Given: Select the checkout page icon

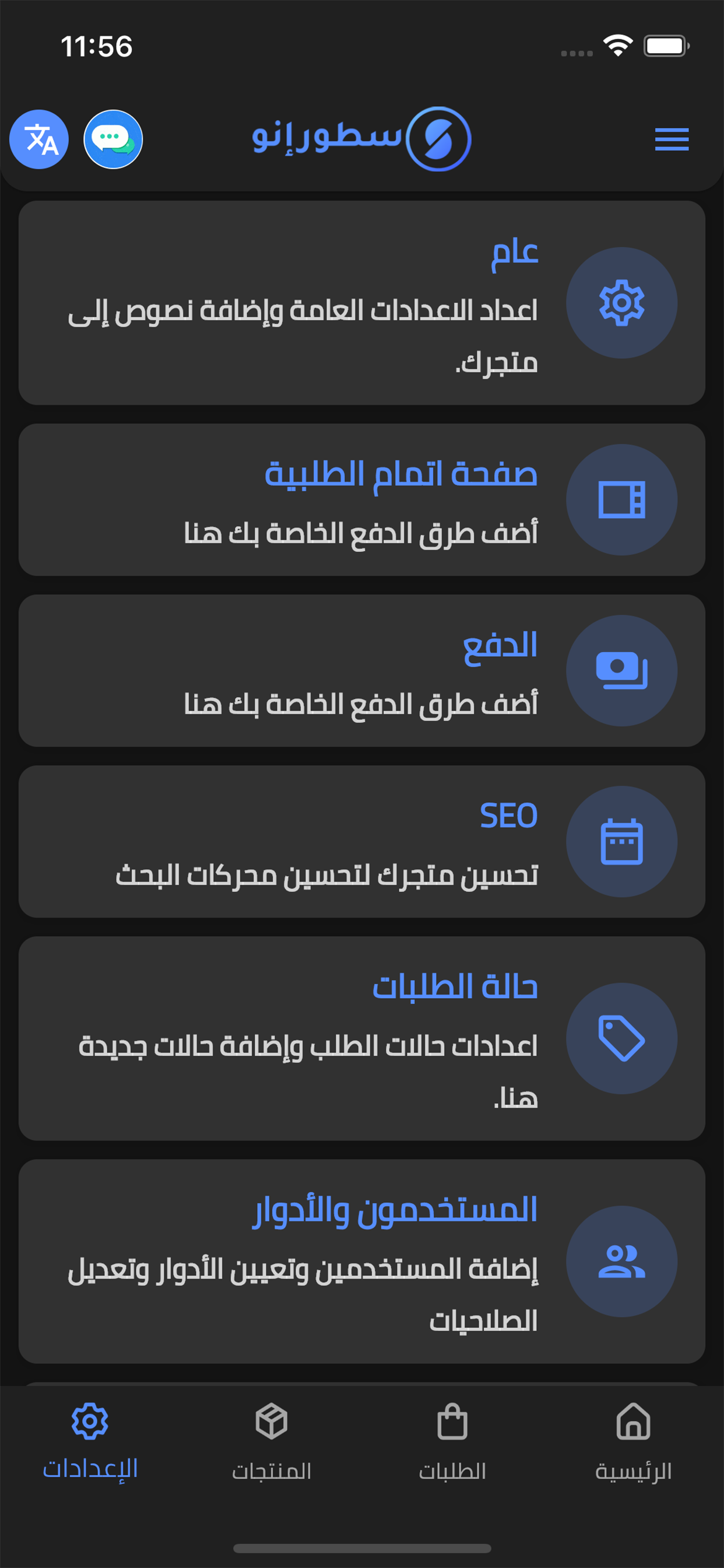Looking at the screenshot, I should pyautogui.click(x=622, y=498).
